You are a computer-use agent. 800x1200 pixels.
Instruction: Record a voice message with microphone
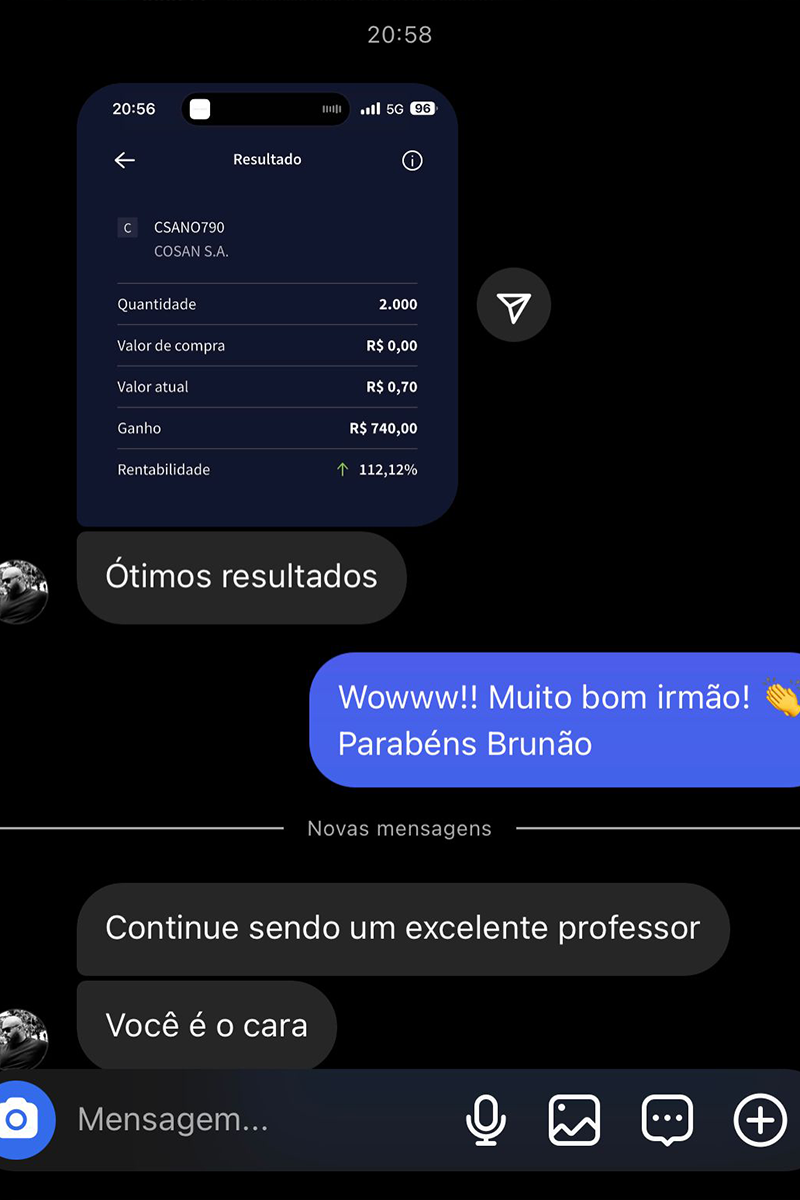tap(486, 1120)
